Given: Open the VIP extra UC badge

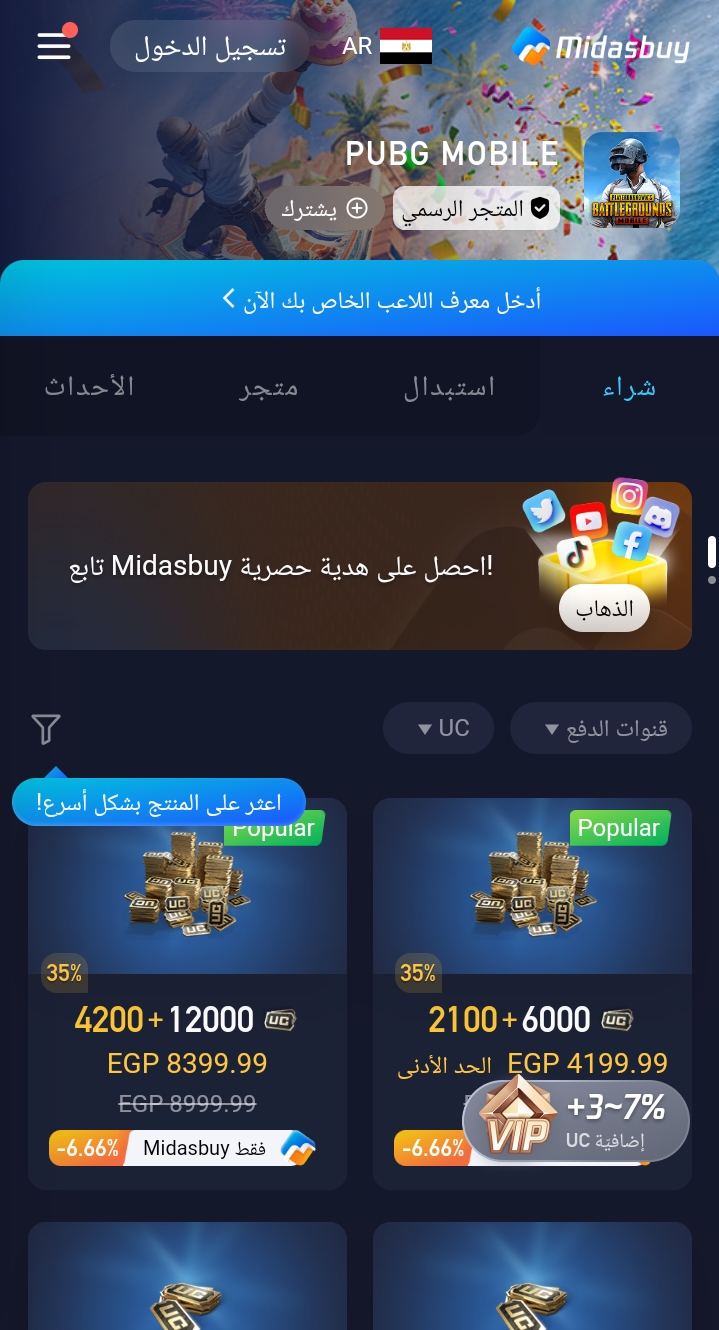Looking at the screenshot, I should tap(576, 1121).
